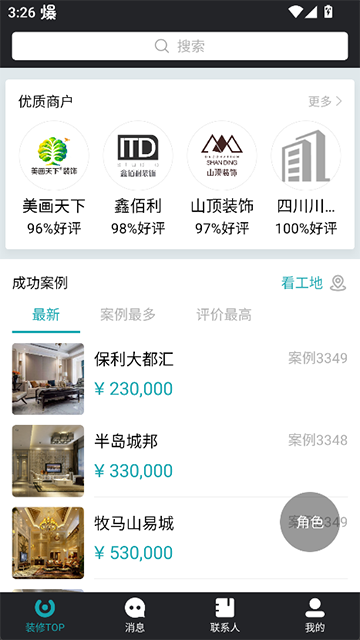Tap 看工地 to view construction sites
Screen dimensions: 360x640
[313, 283]
